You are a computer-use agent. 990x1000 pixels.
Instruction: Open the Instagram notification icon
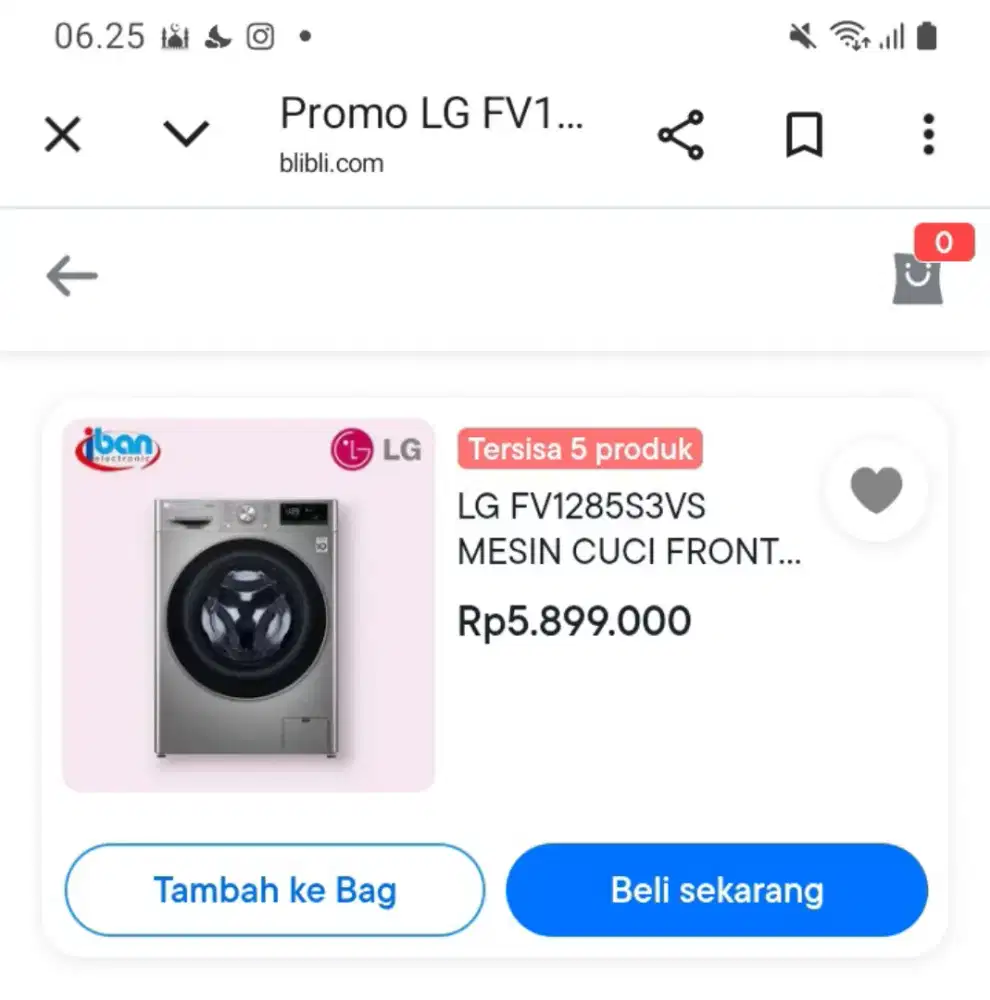[x=262, y=36]
